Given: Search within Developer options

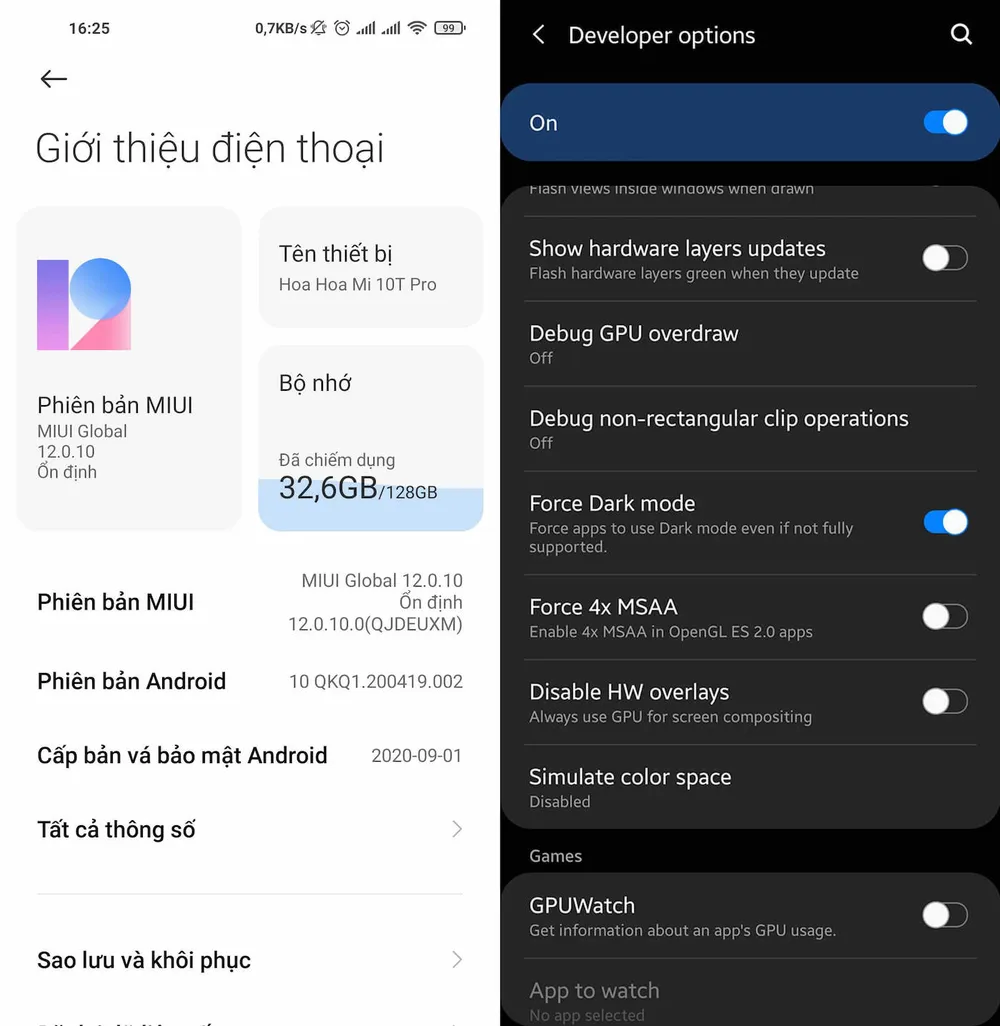Looking at the screenshot, I should (961, 35).
